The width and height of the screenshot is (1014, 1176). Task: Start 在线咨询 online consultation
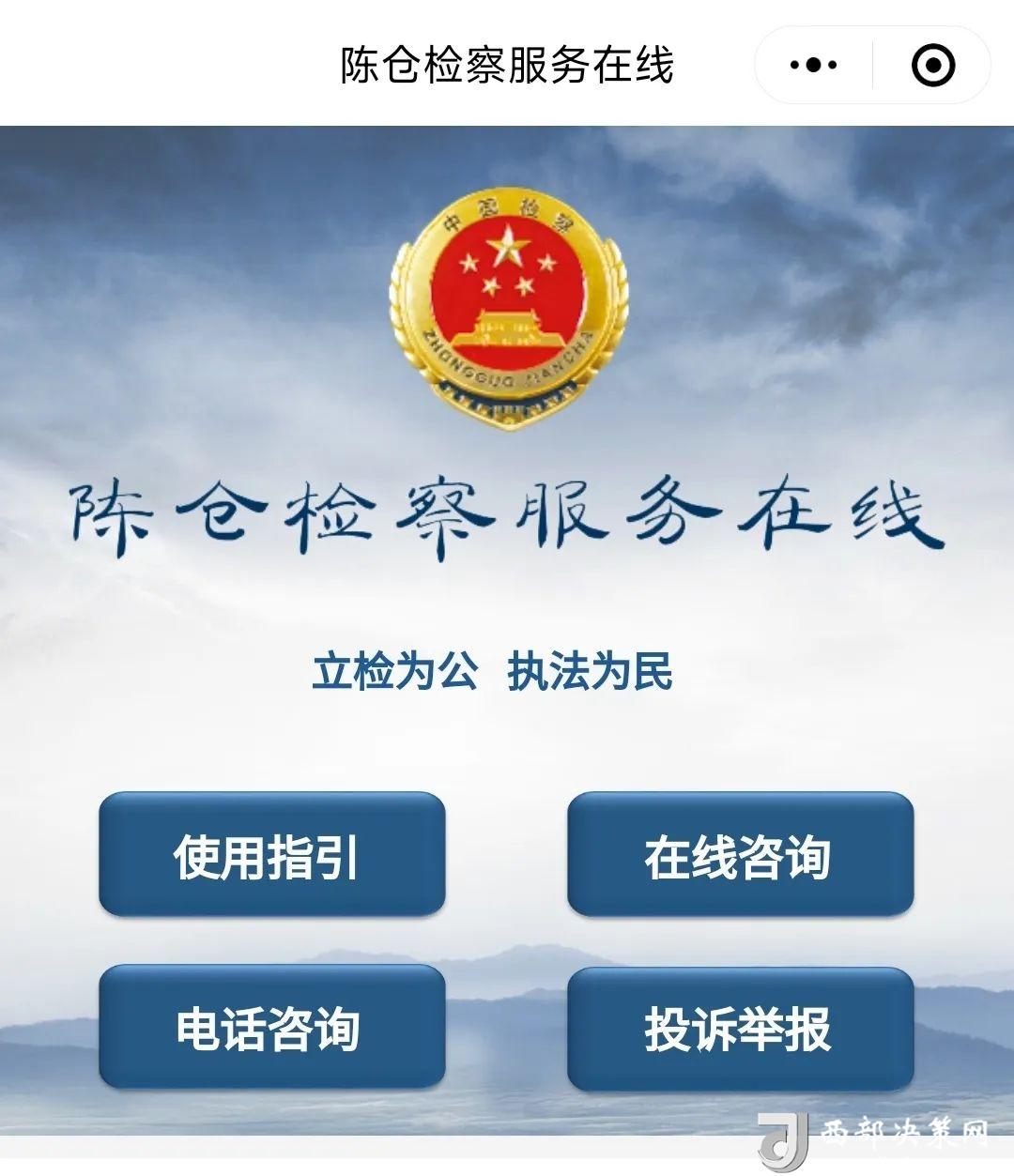pyautogui.click(x=740, y=854)
